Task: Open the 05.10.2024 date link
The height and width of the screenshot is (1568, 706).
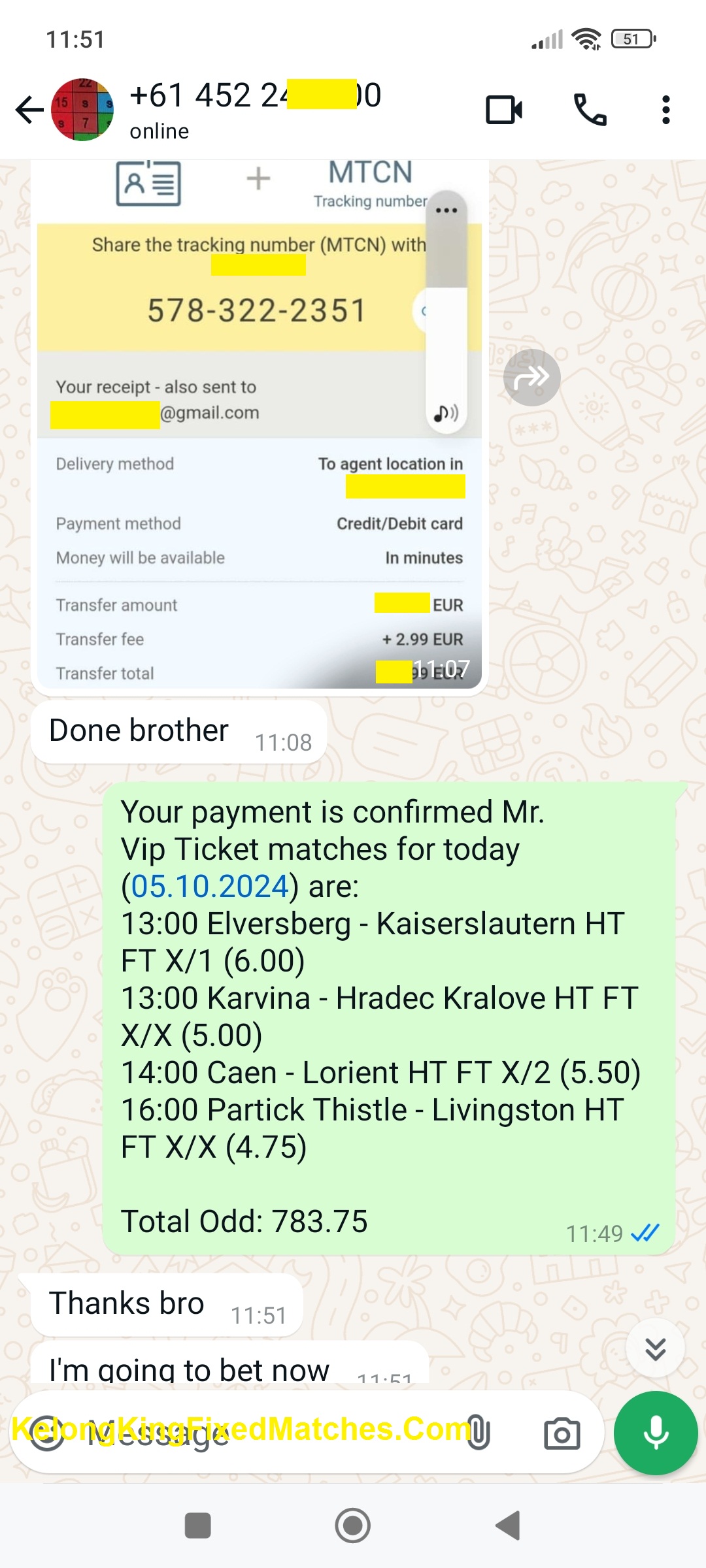Action: pyautogui.click(x=210, y=887)
